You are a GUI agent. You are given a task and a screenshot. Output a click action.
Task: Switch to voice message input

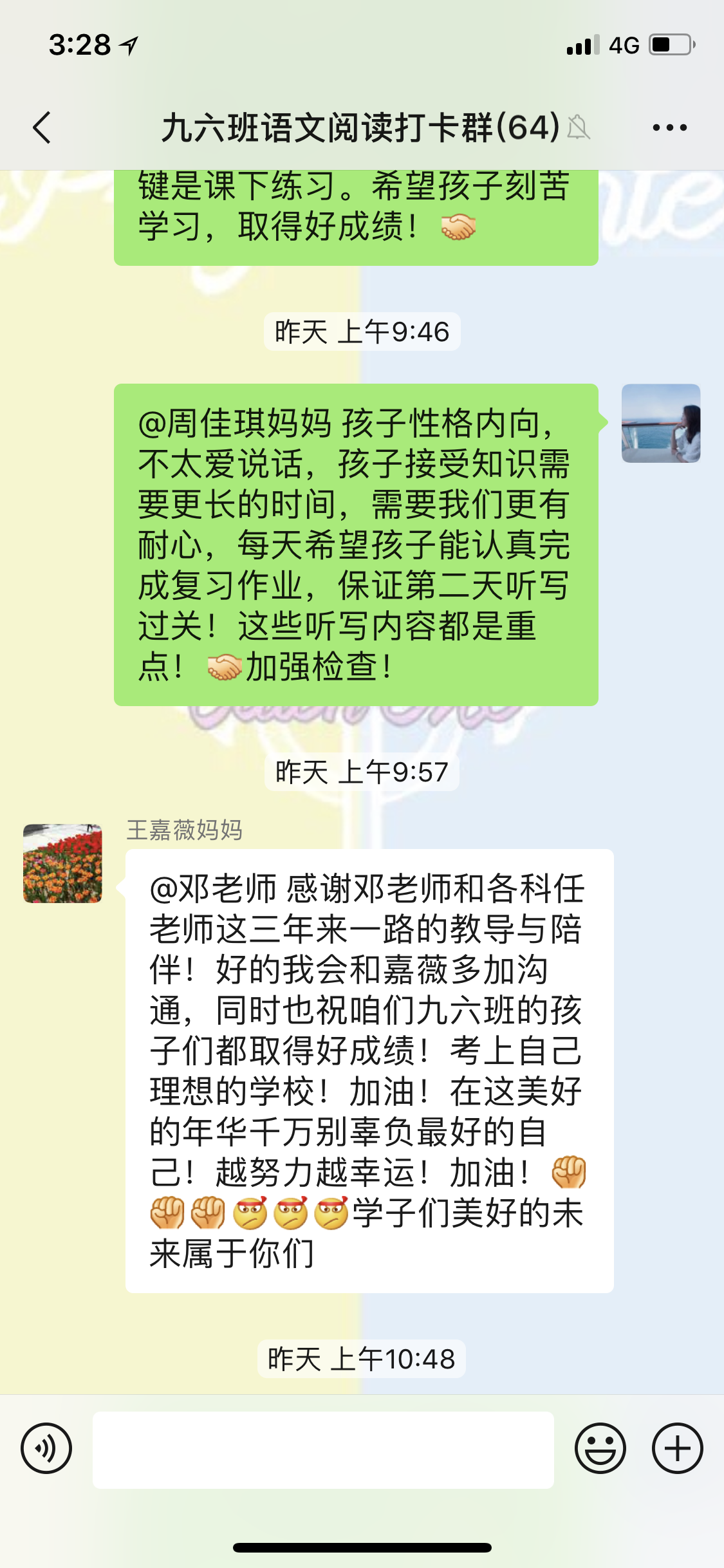46,1449
